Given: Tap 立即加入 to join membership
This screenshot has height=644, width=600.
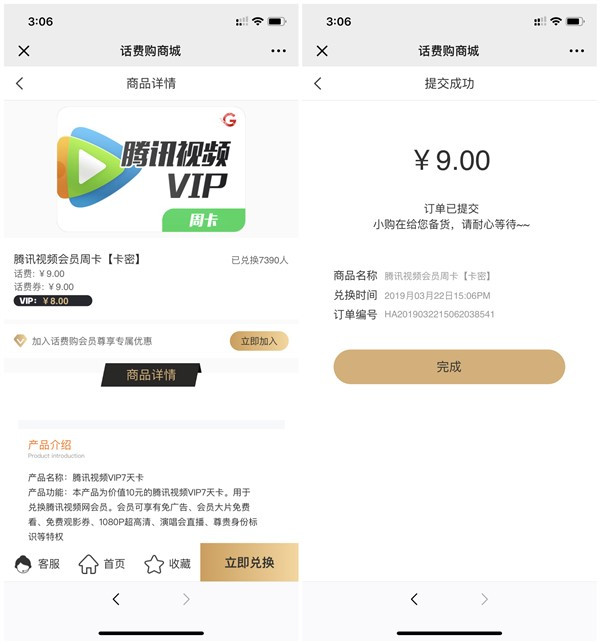Looking at the screenshot, I should tap(259, 341).
